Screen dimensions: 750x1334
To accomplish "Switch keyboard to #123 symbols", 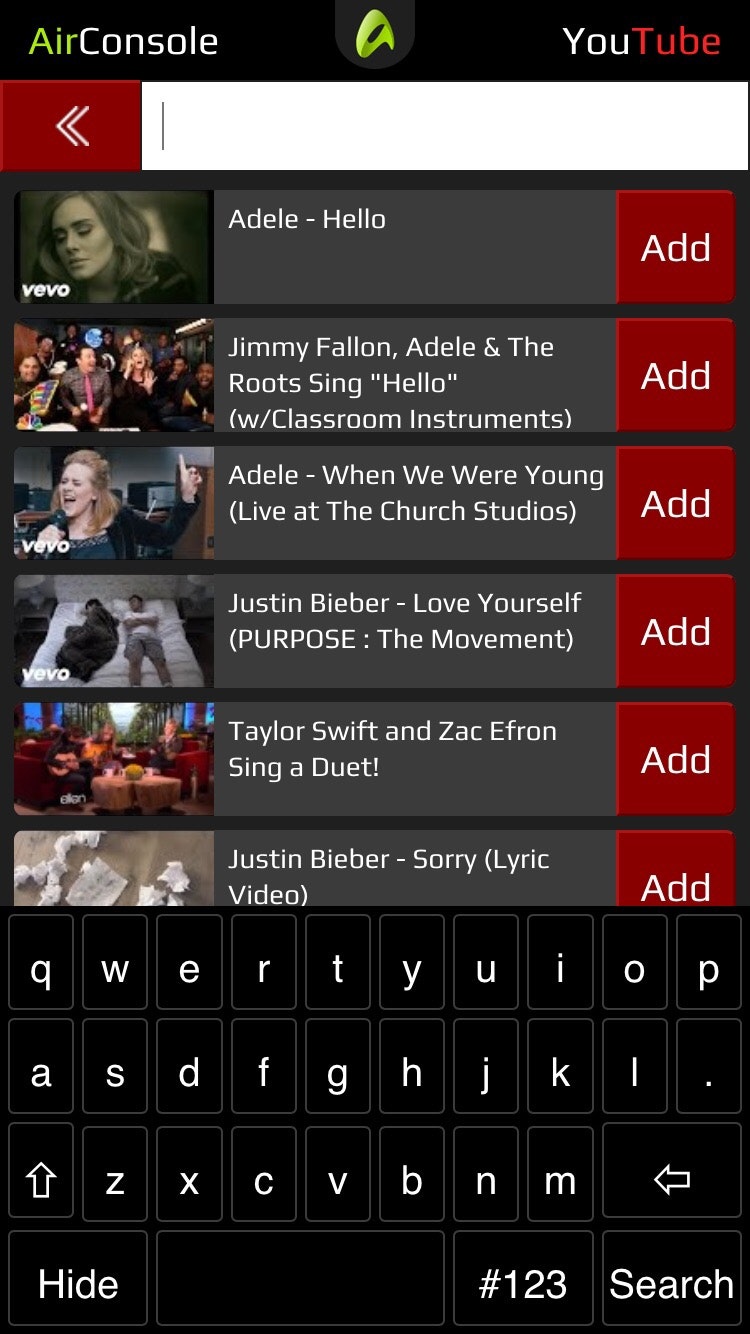I will coord(523,1283).
